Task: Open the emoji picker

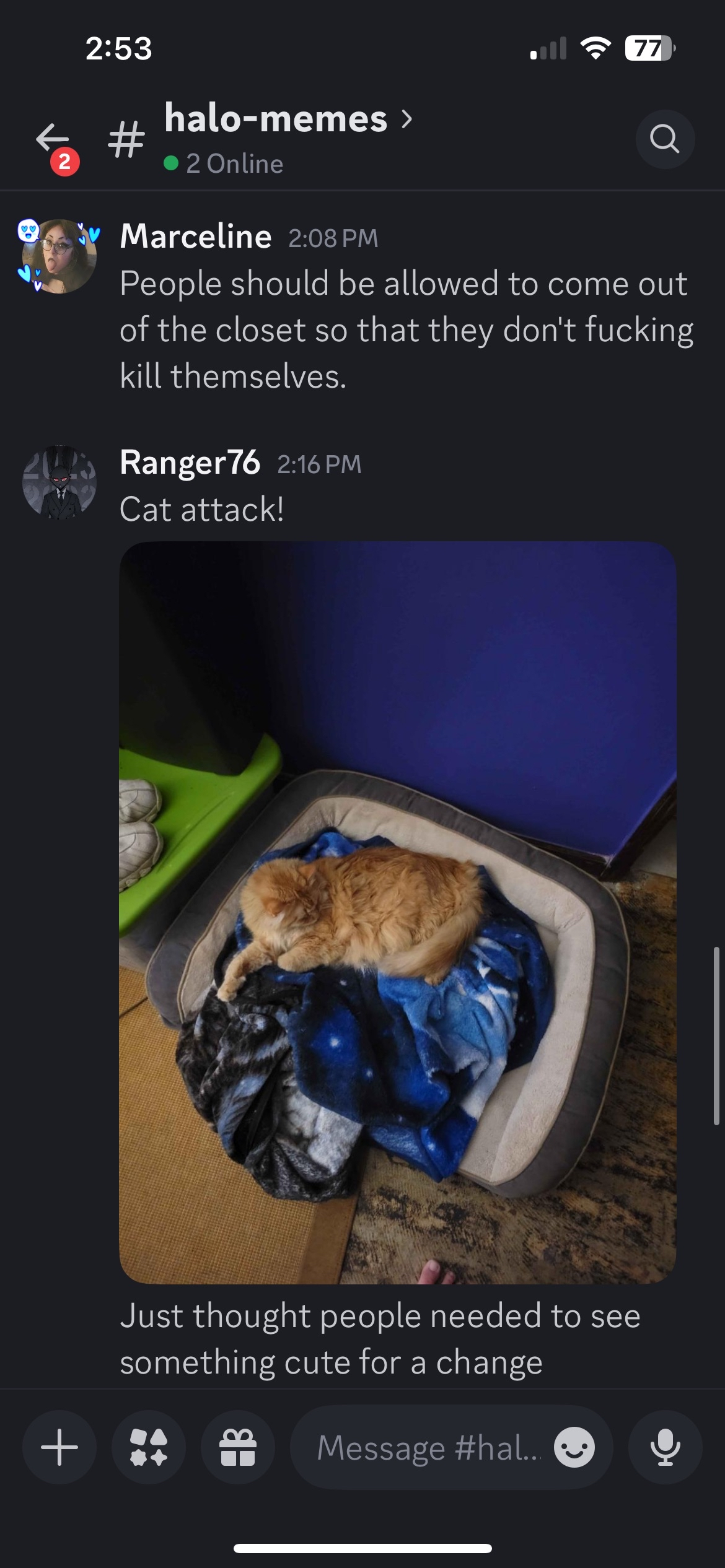Action: [x=574, y=1447]
